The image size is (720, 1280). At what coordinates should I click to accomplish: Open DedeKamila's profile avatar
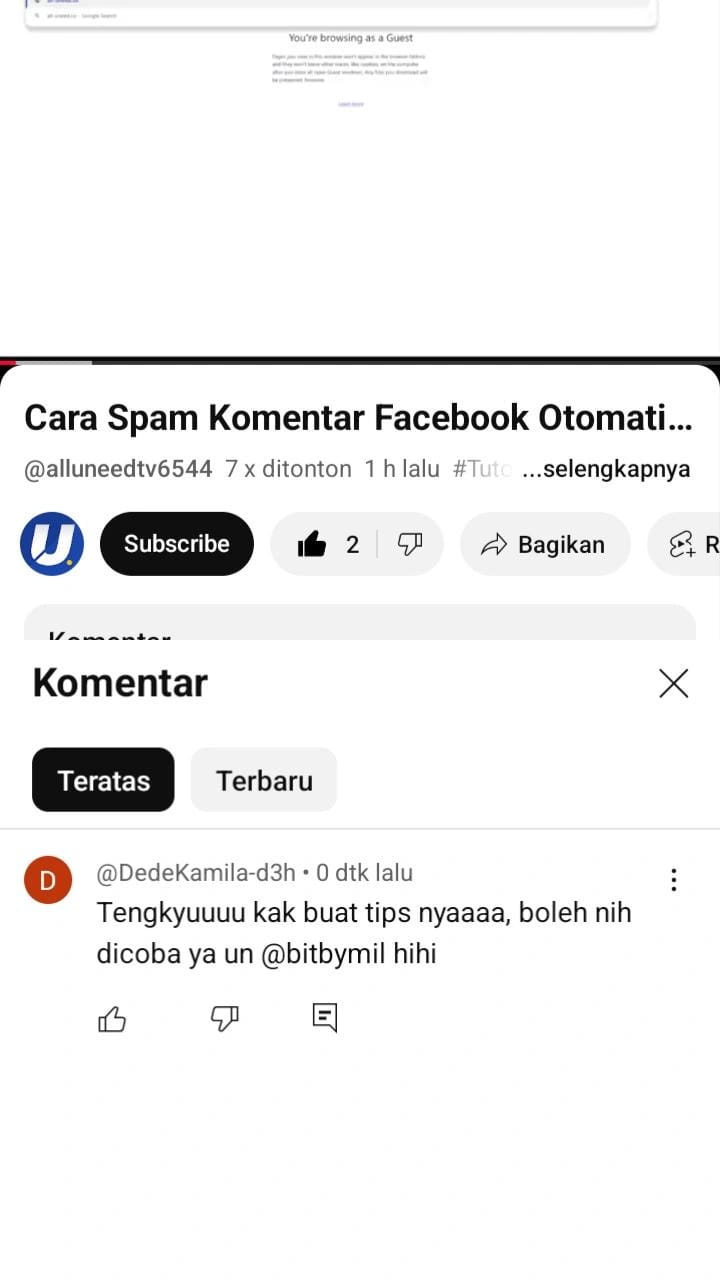click(48, 880)
